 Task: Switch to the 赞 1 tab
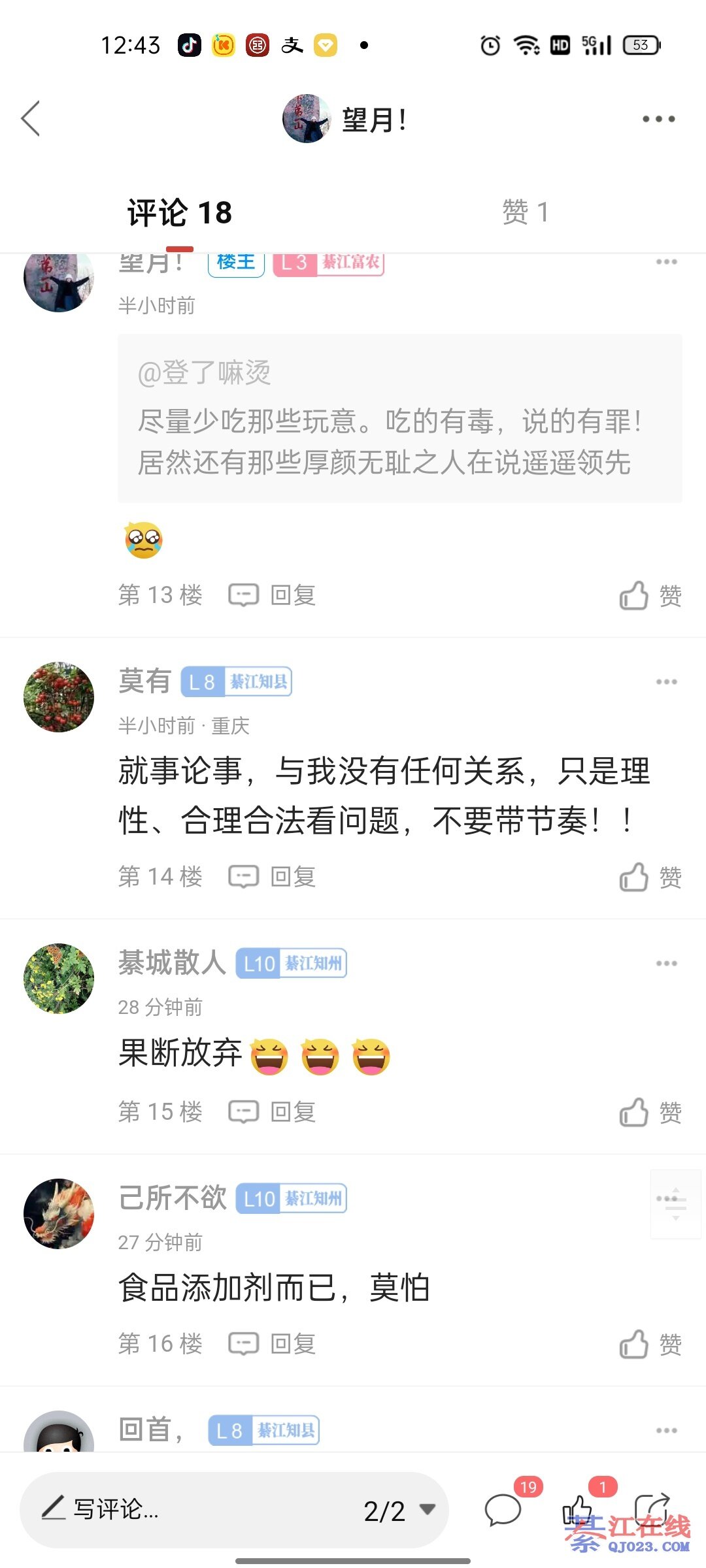tap(525, 212)
